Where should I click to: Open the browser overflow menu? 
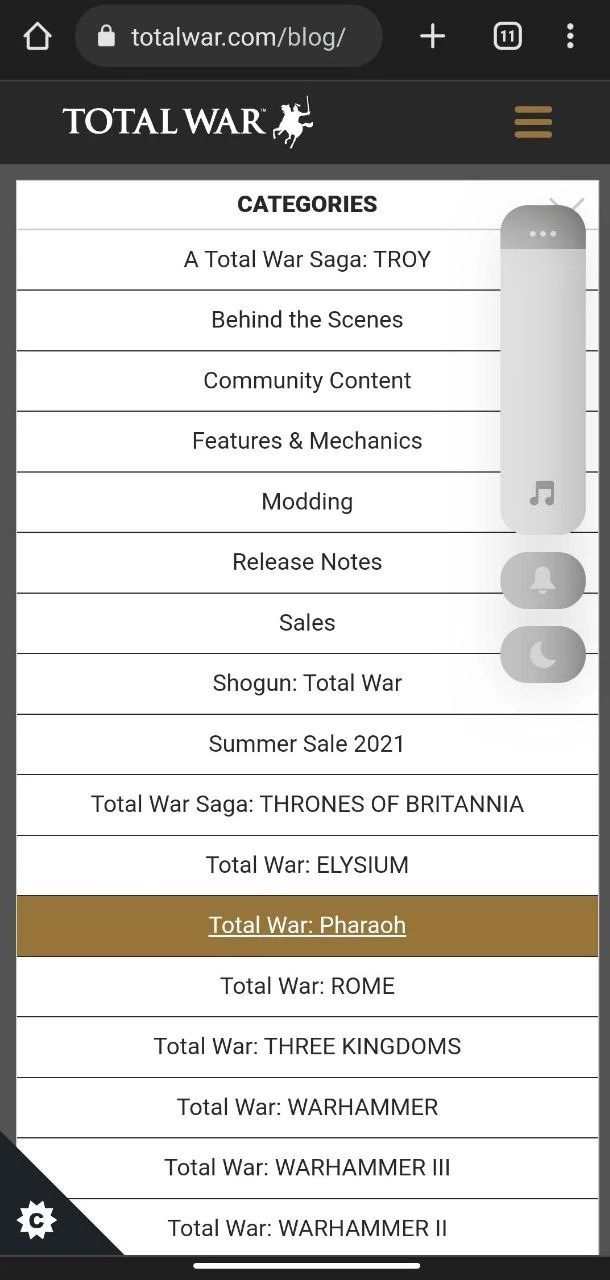(x=570, y=38)
